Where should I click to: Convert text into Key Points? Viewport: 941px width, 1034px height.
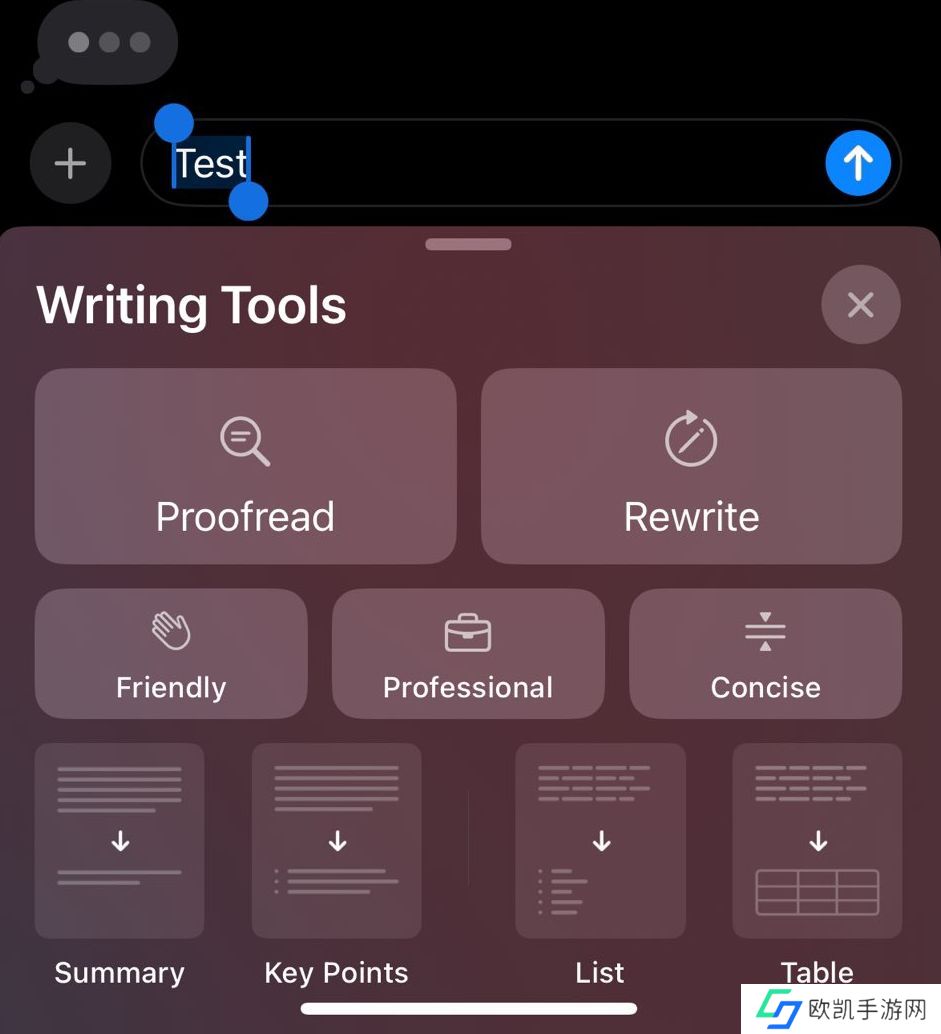tap(337, 841)
